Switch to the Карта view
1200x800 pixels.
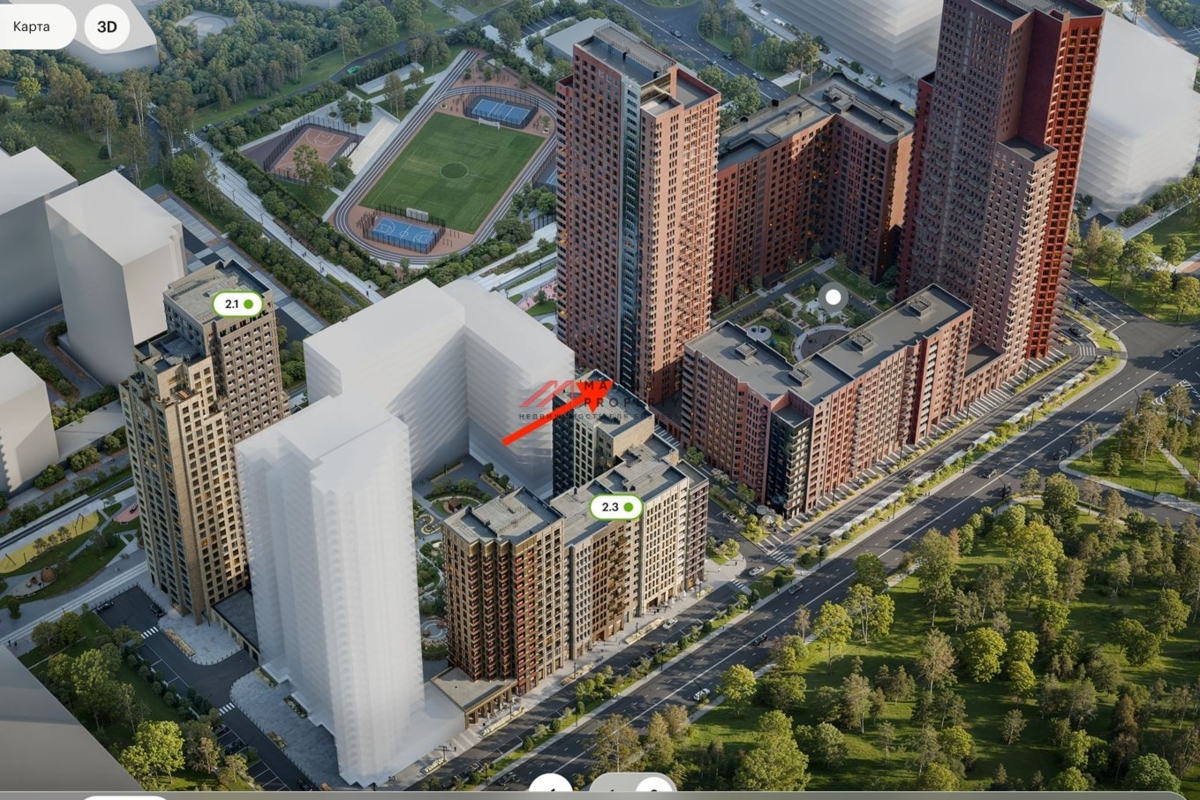[33, 27]
